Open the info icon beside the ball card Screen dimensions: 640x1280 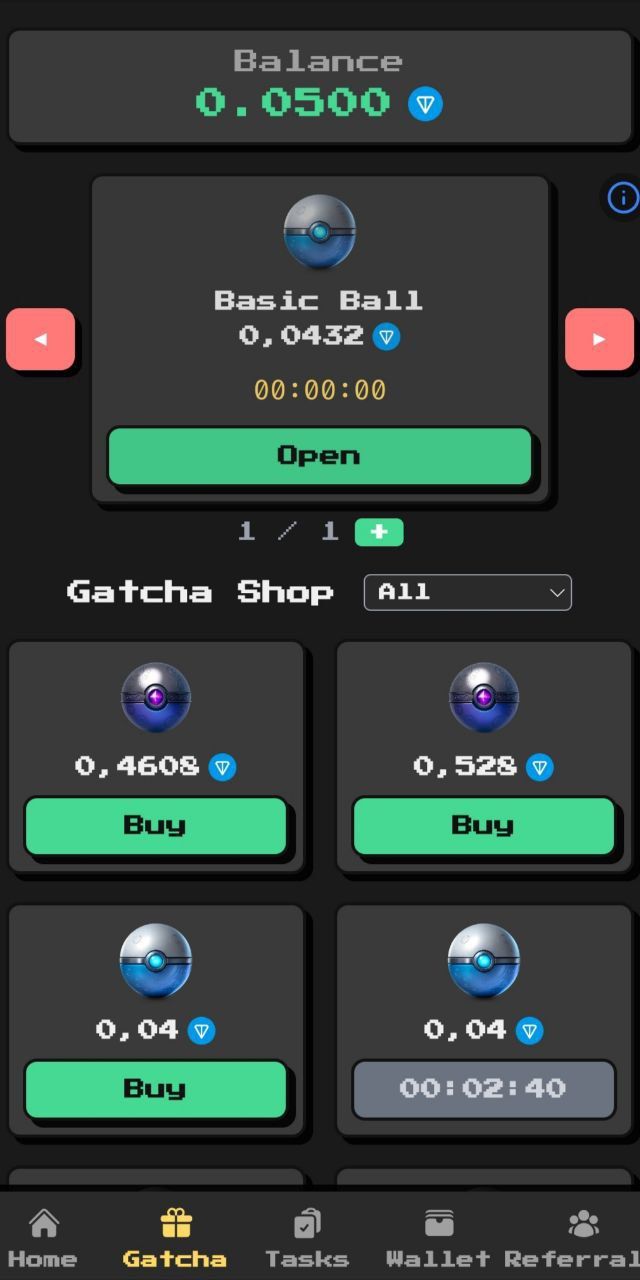[x=622, y=198]
